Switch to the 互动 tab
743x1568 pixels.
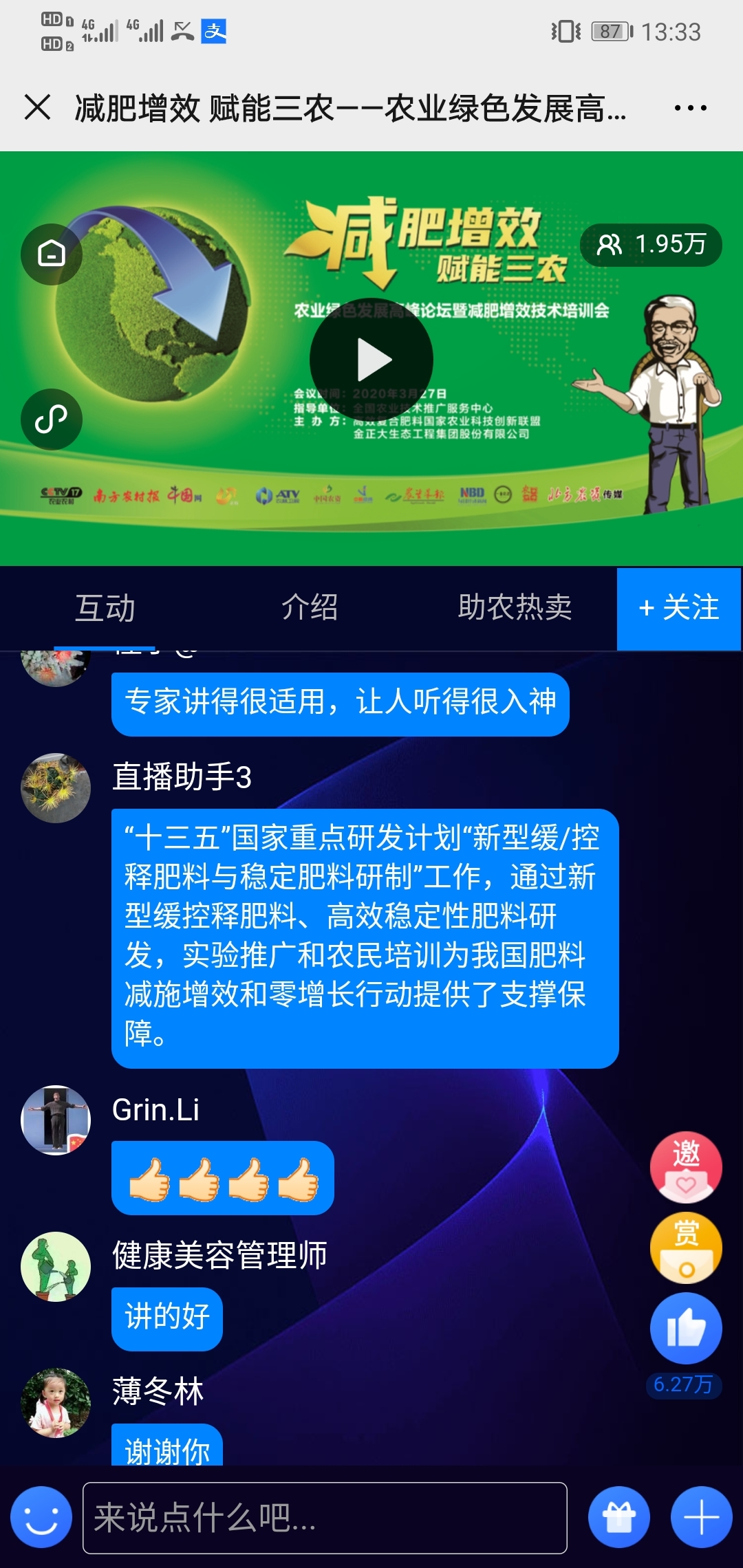(x=105, y=608)
